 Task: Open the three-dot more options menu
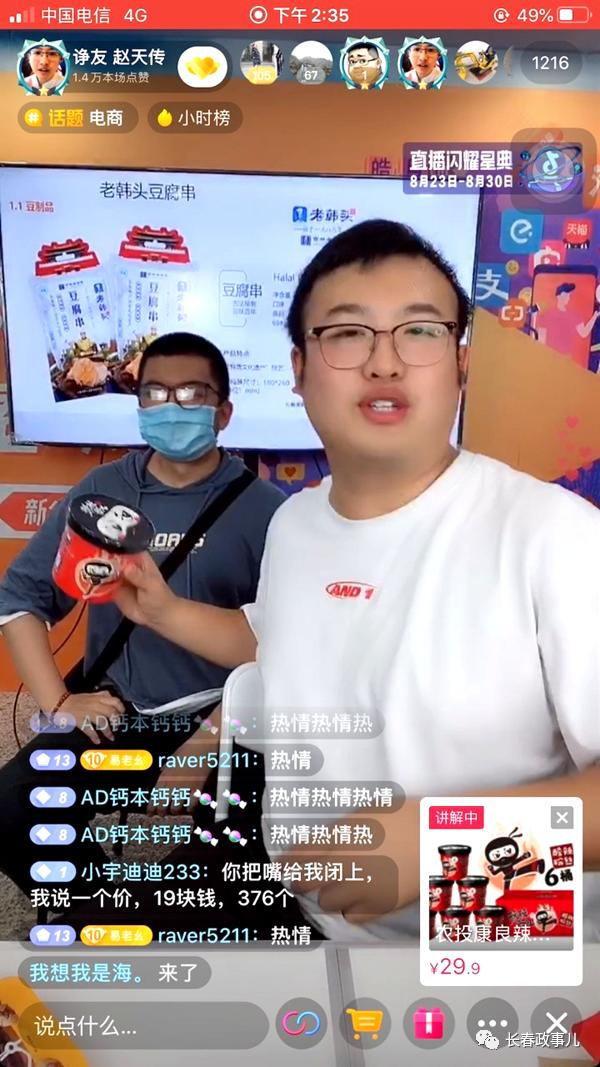coord(493,1023)
